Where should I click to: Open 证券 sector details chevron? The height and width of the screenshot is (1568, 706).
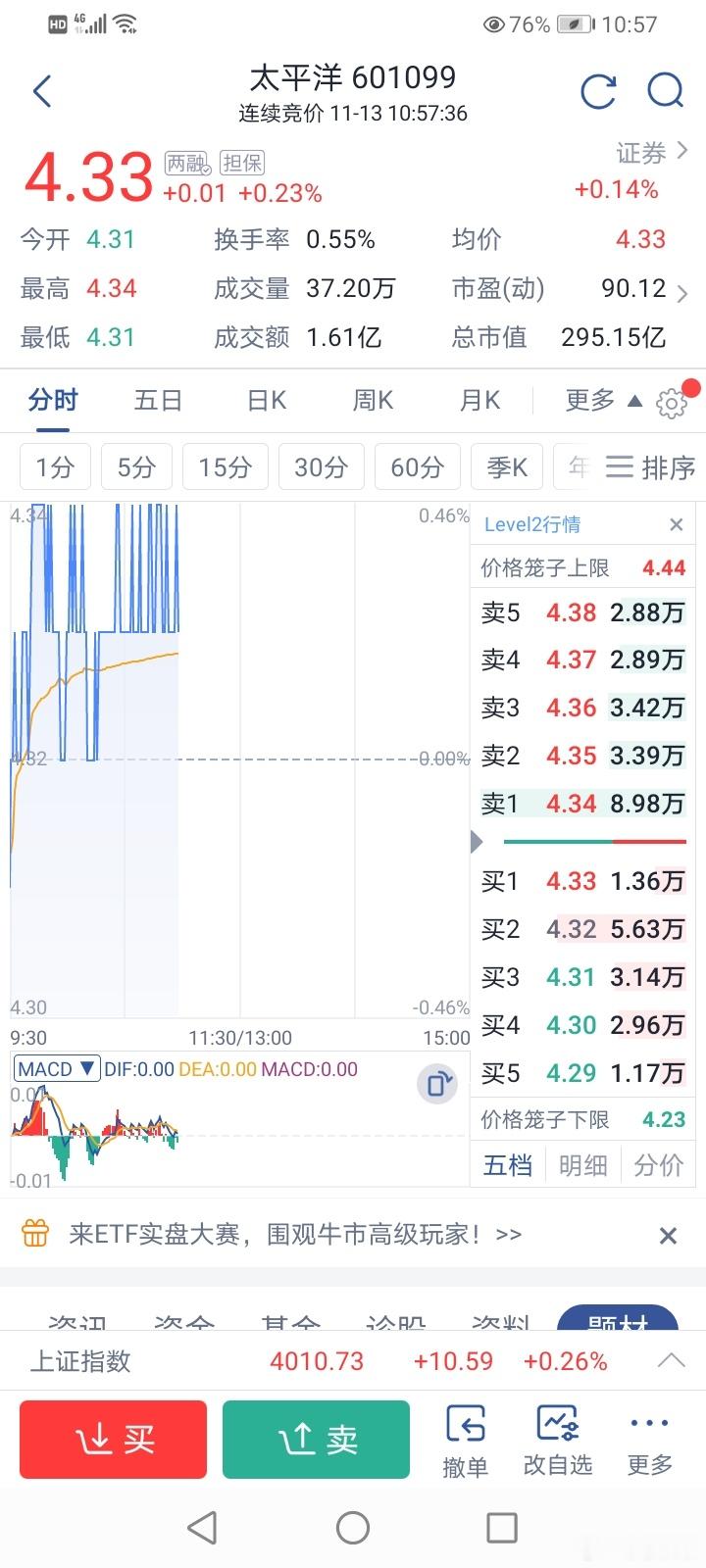click(x=685, y=152)
